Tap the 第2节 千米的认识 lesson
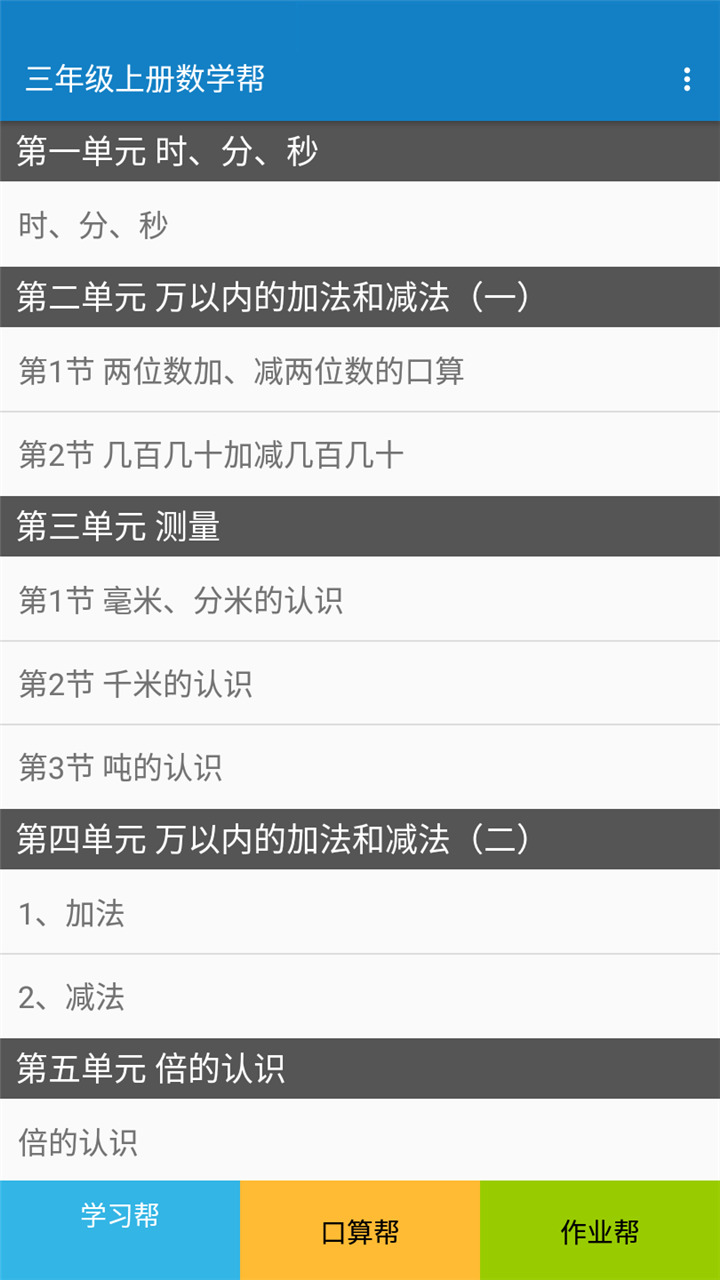 coord(360,684)
